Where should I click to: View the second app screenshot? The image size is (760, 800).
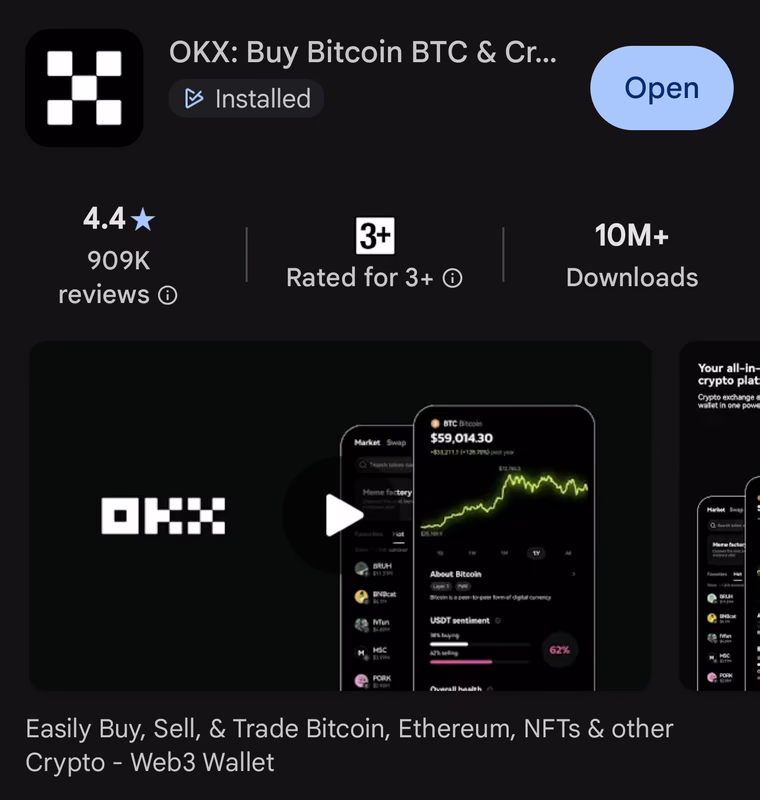pos(721,515)
